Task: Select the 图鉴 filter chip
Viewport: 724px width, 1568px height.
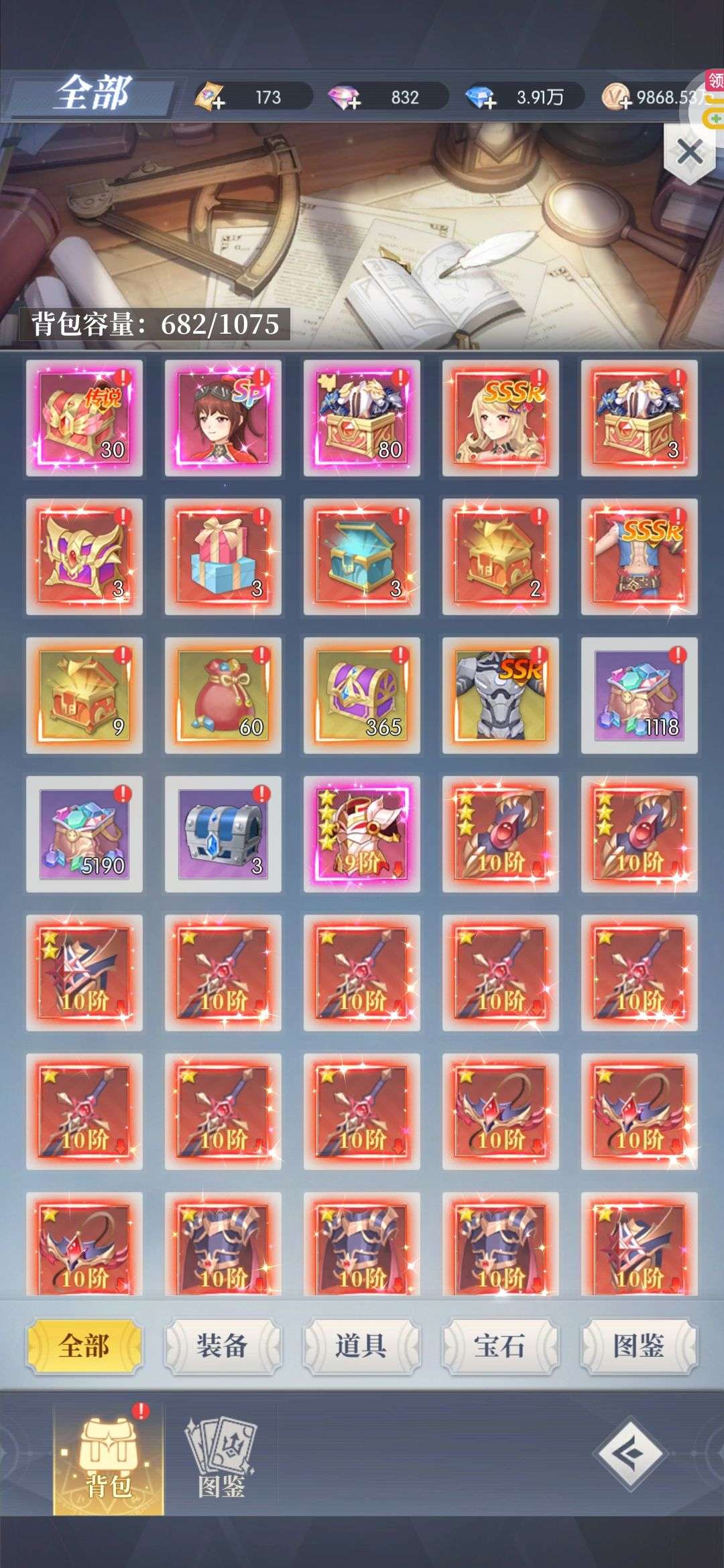Action: click(x=638, y=1346)
